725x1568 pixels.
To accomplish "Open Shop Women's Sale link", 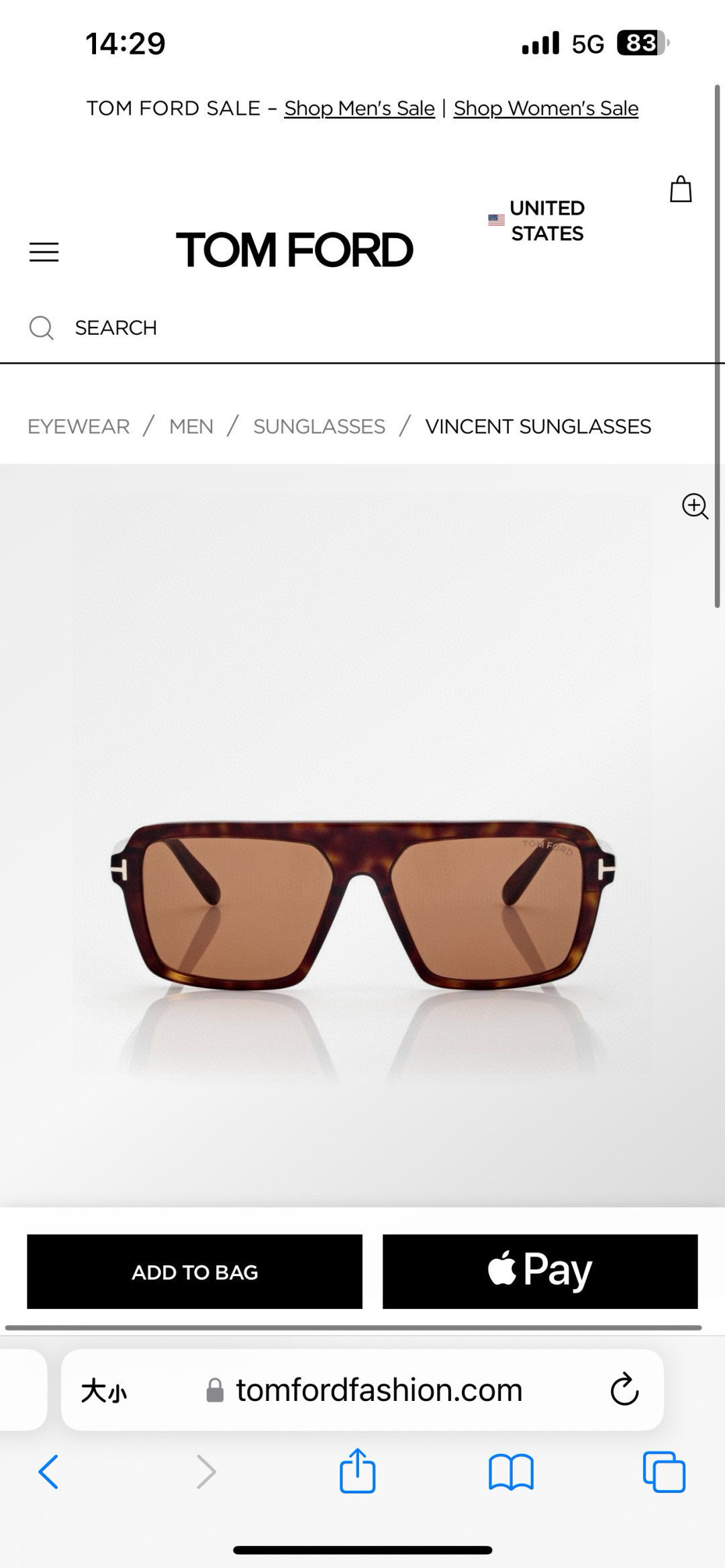I will click(x=546, y=108).
